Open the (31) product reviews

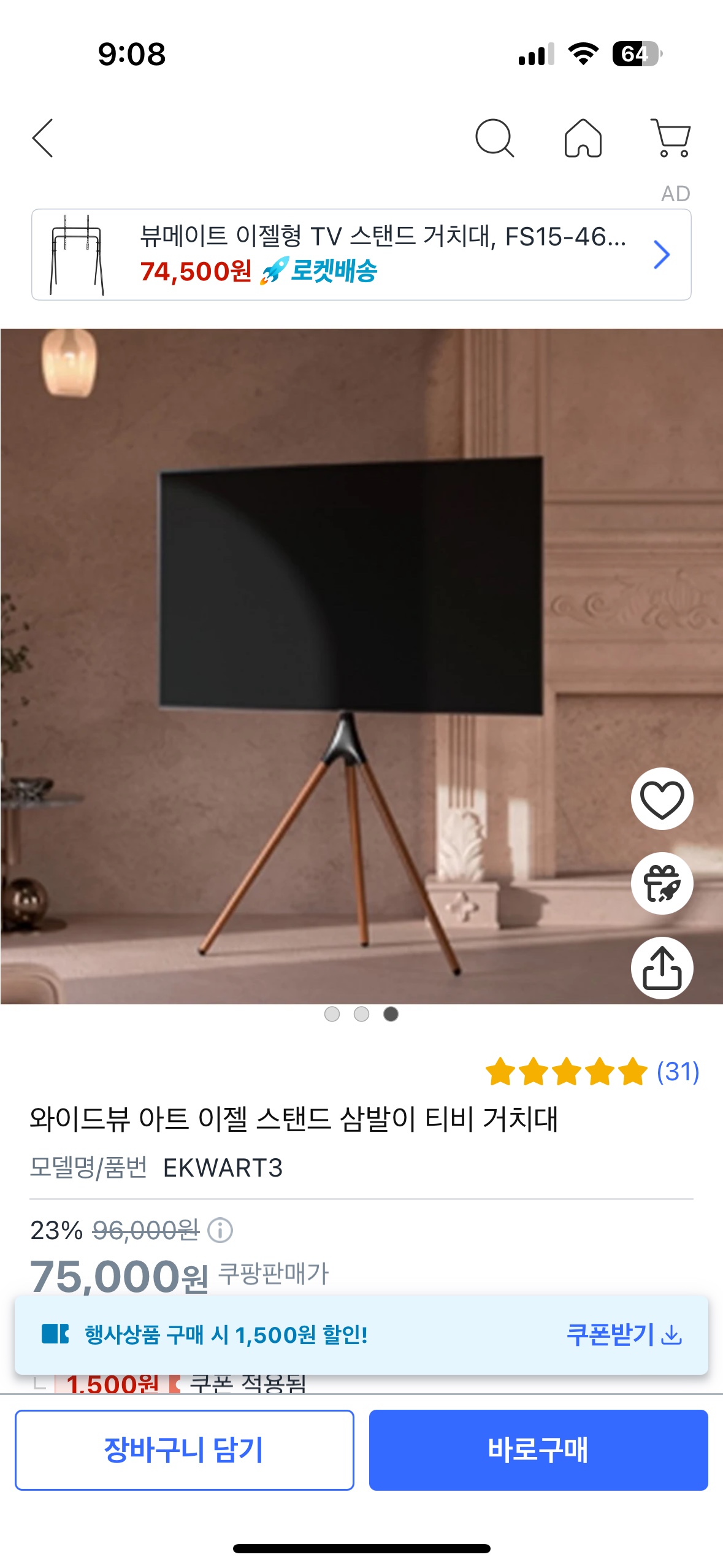click(677, 1072)
